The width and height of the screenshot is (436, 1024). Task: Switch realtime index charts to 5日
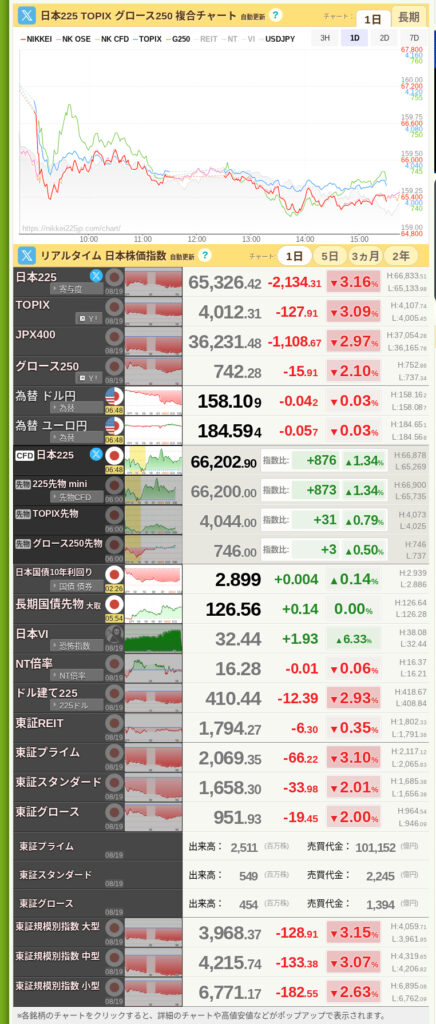click(x=330, y=256)
